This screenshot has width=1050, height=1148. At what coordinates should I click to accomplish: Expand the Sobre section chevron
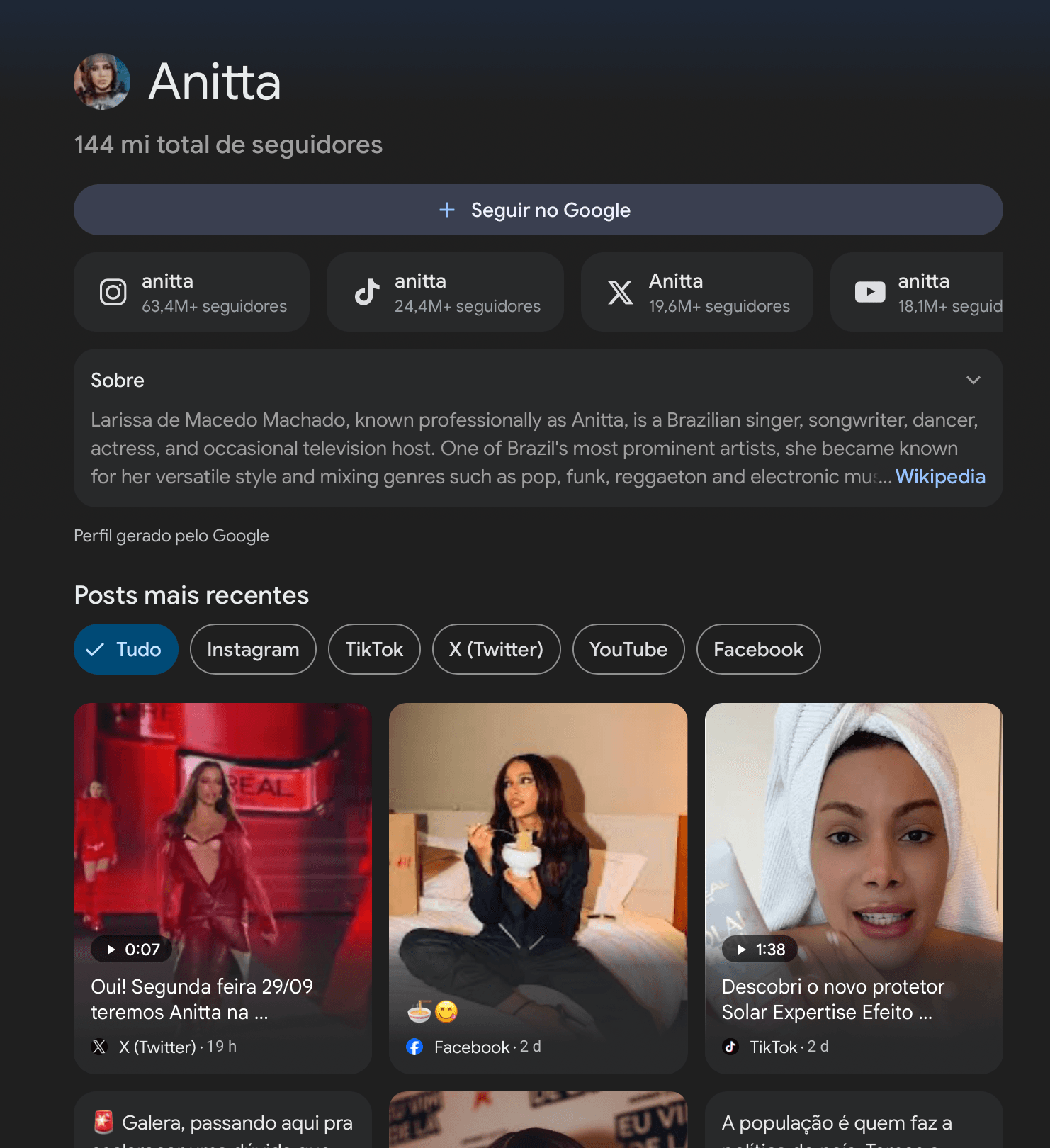(973, 380)
